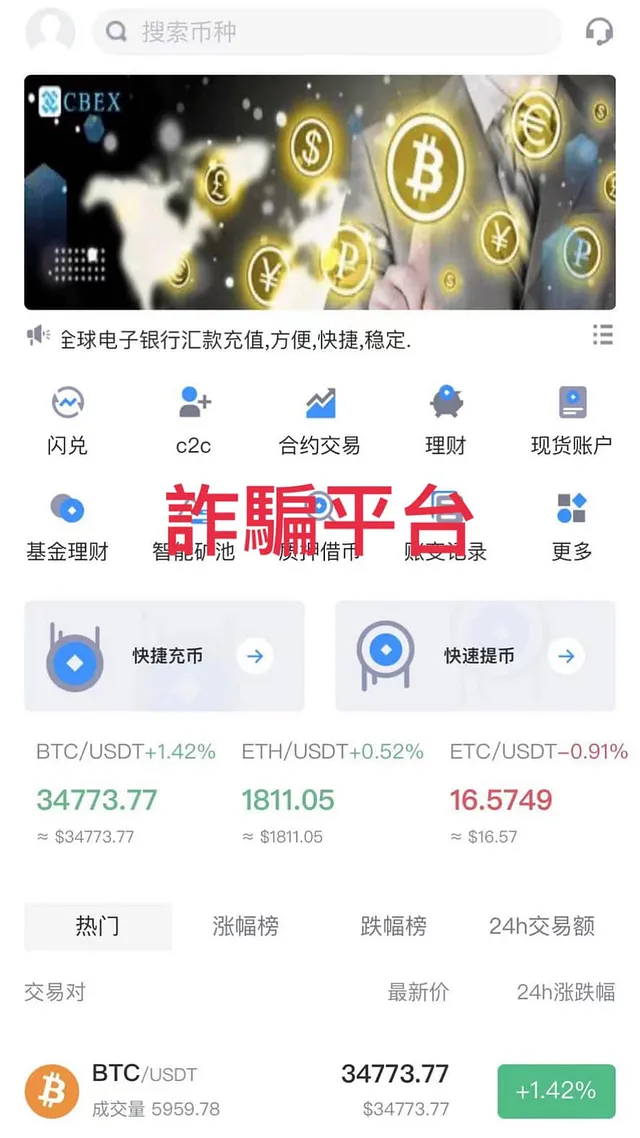Image resolution: width=640 pixels, height=1138 pixels.
Task: Open 快捷充币 quick deposit
Action: 165,656
